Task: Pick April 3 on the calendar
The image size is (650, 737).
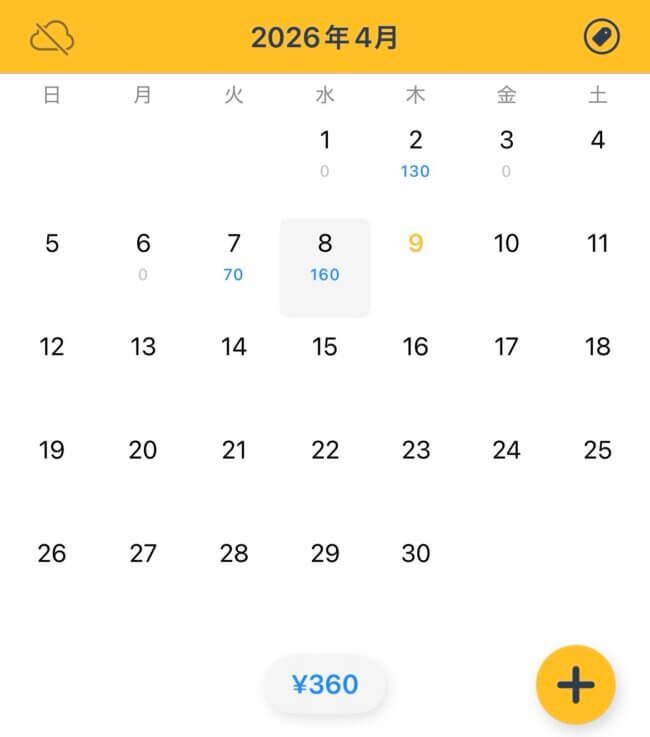Action: pyautogui.click(x=506, y=152)
